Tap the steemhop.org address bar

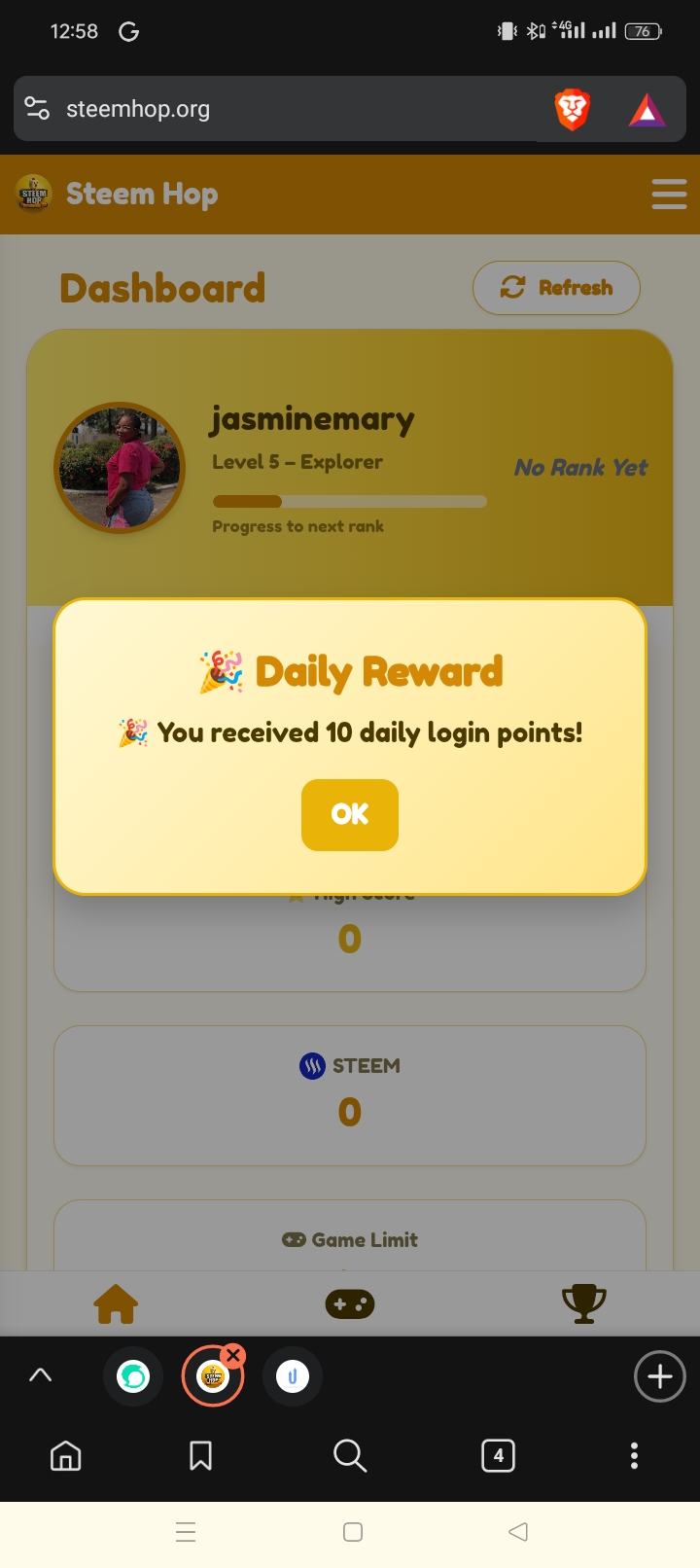point(292,109)
